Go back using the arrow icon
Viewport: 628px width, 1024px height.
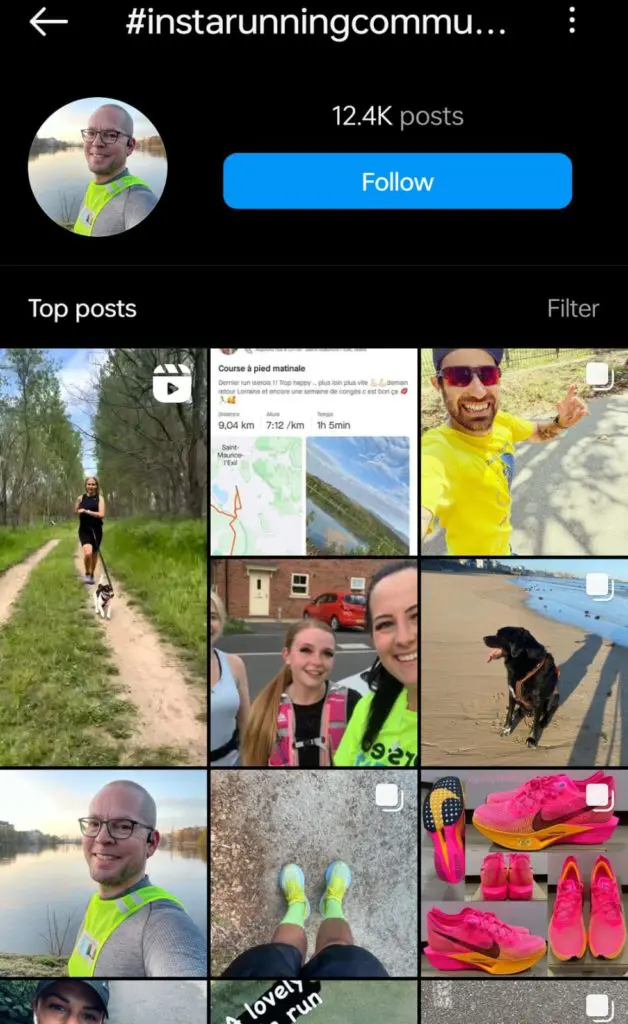[x=48, y=22]
